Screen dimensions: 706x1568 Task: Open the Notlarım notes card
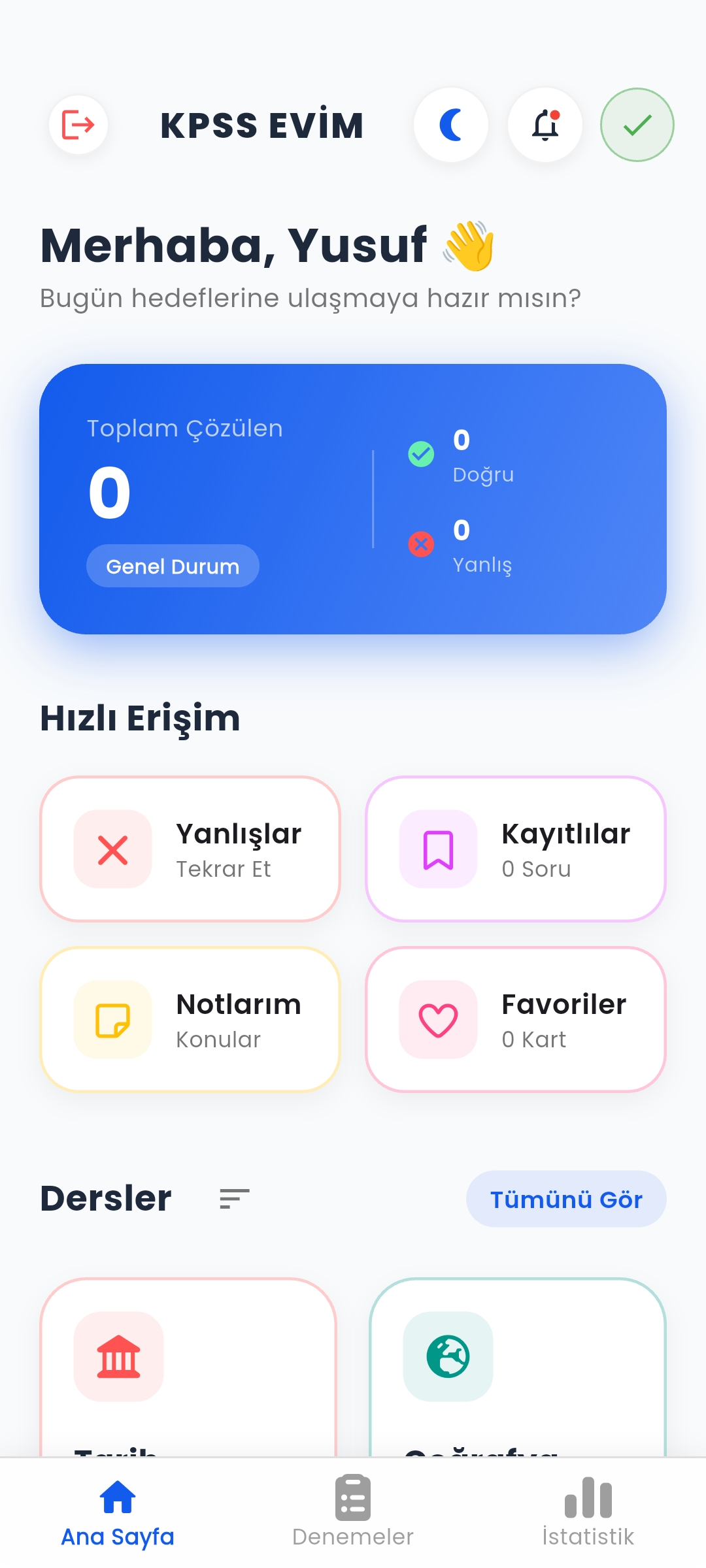[x=190, y=1020]
